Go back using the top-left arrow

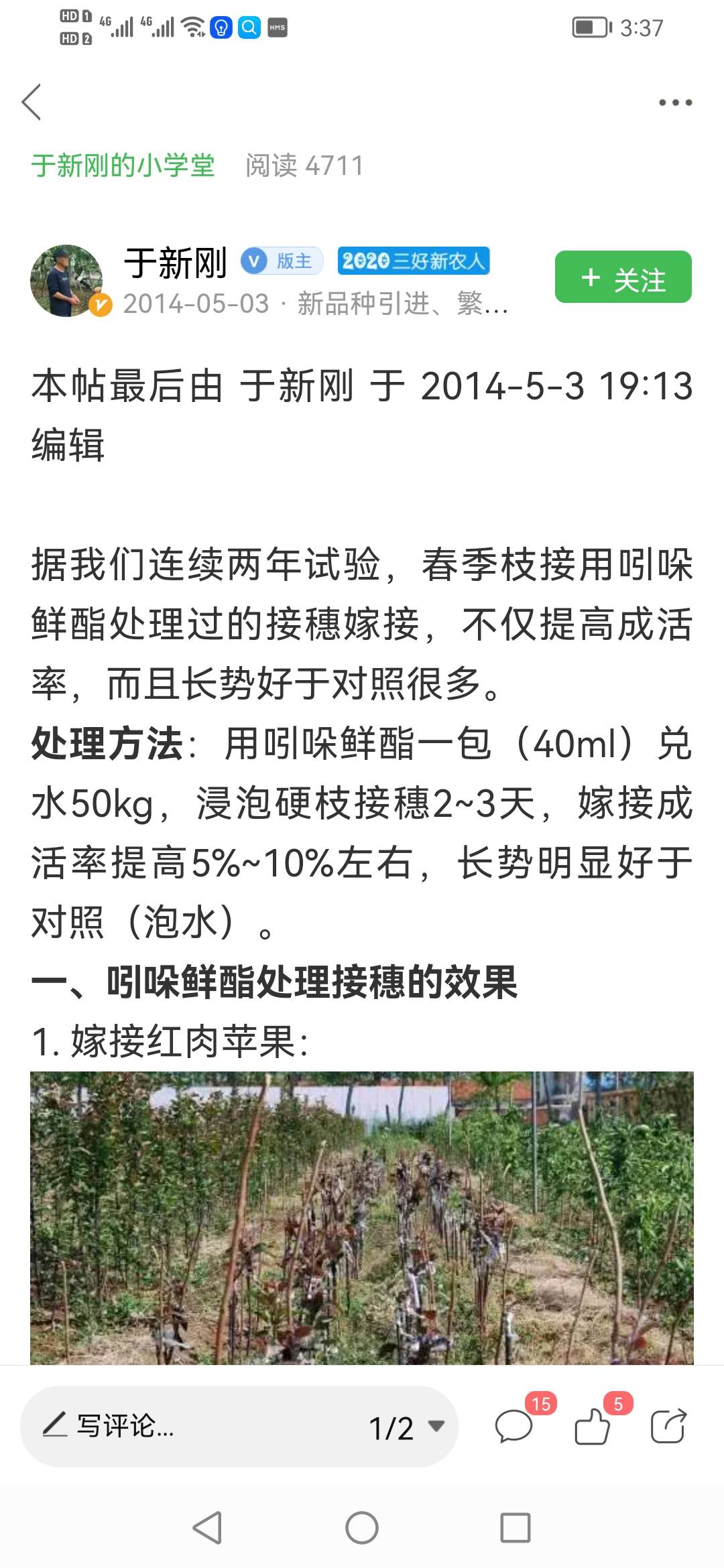point(32,102)
